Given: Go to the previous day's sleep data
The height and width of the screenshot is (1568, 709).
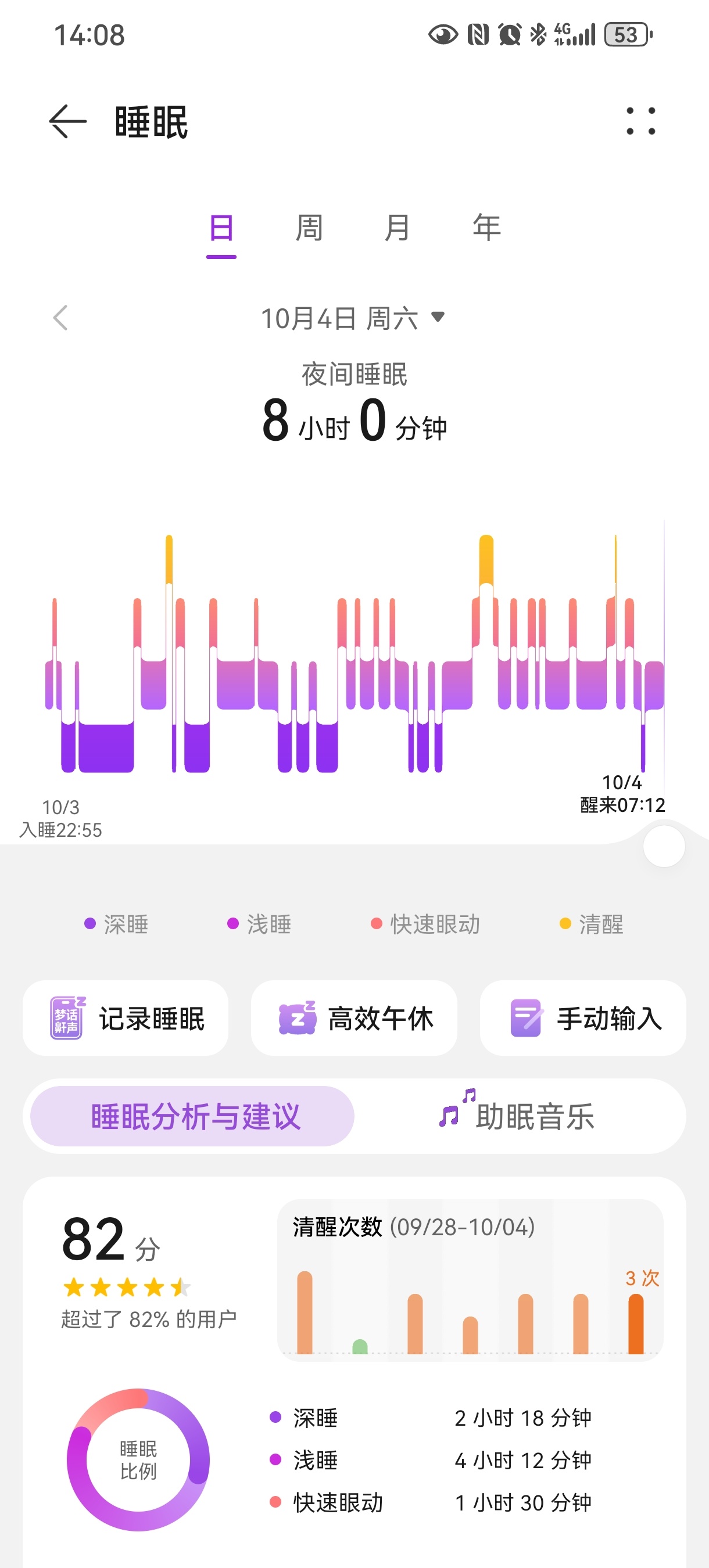Looking at the screenshot, I should (60, 318).
